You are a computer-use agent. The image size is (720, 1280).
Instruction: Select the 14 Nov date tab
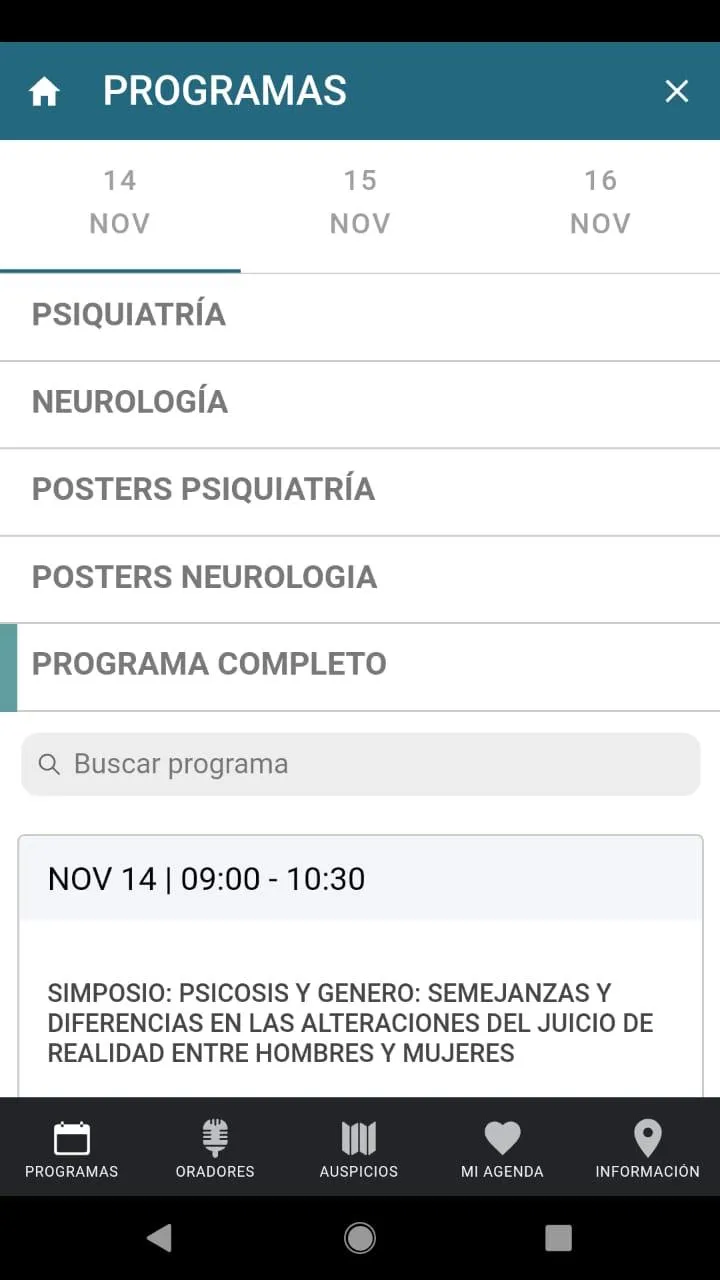[120, 203]
